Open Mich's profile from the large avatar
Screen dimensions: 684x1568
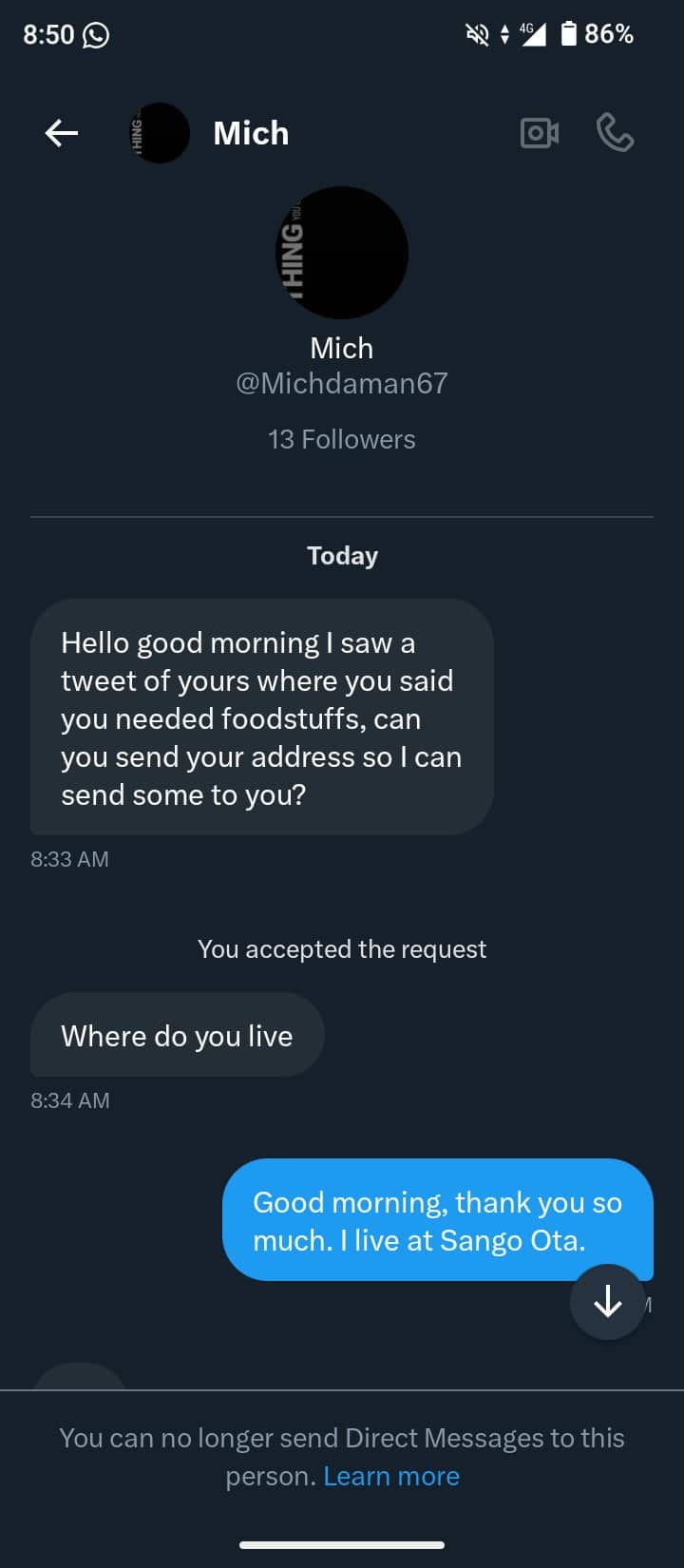pyautogui.click(x=342, y=253)
